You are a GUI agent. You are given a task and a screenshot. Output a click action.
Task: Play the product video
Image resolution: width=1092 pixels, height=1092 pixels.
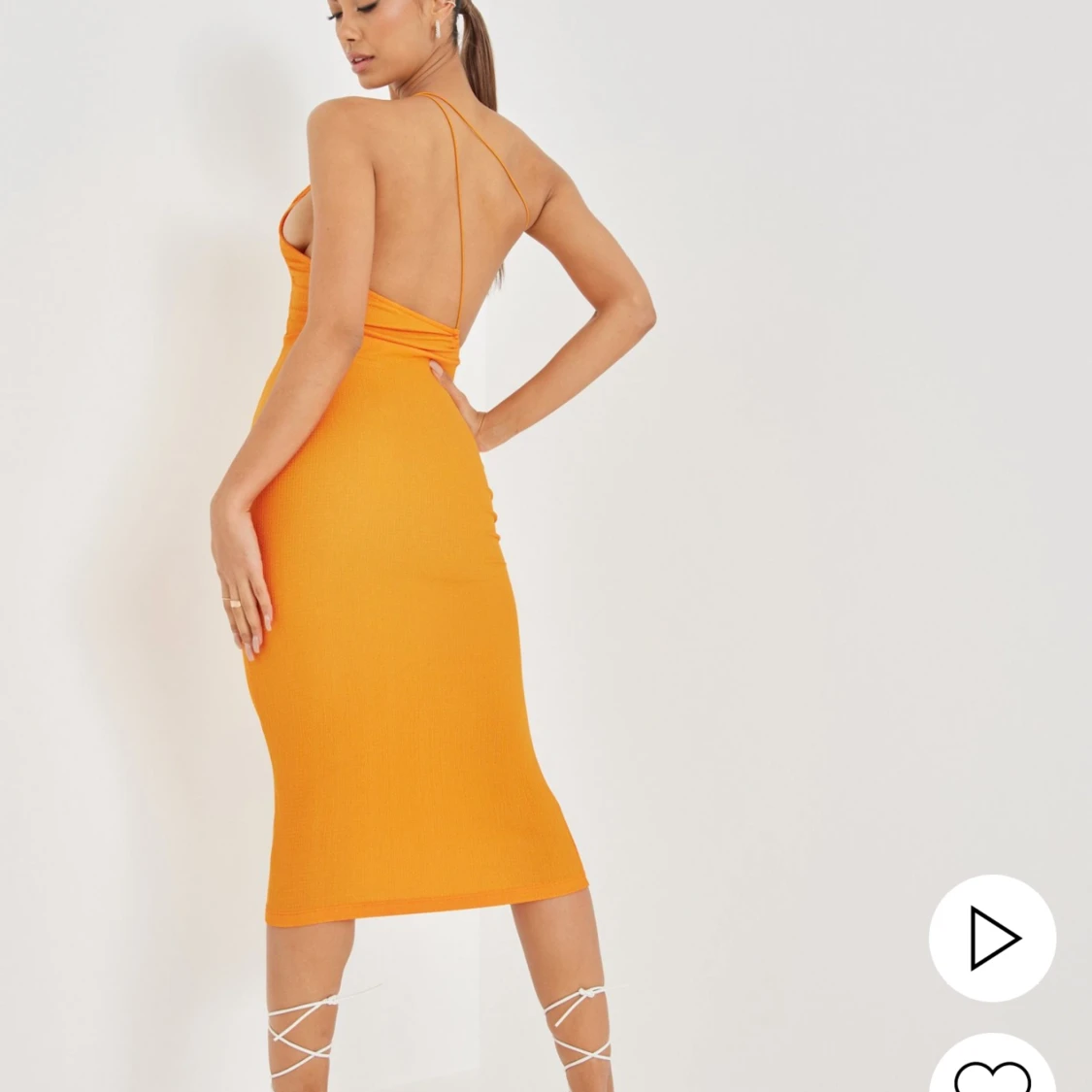click(x=992, y=938)
